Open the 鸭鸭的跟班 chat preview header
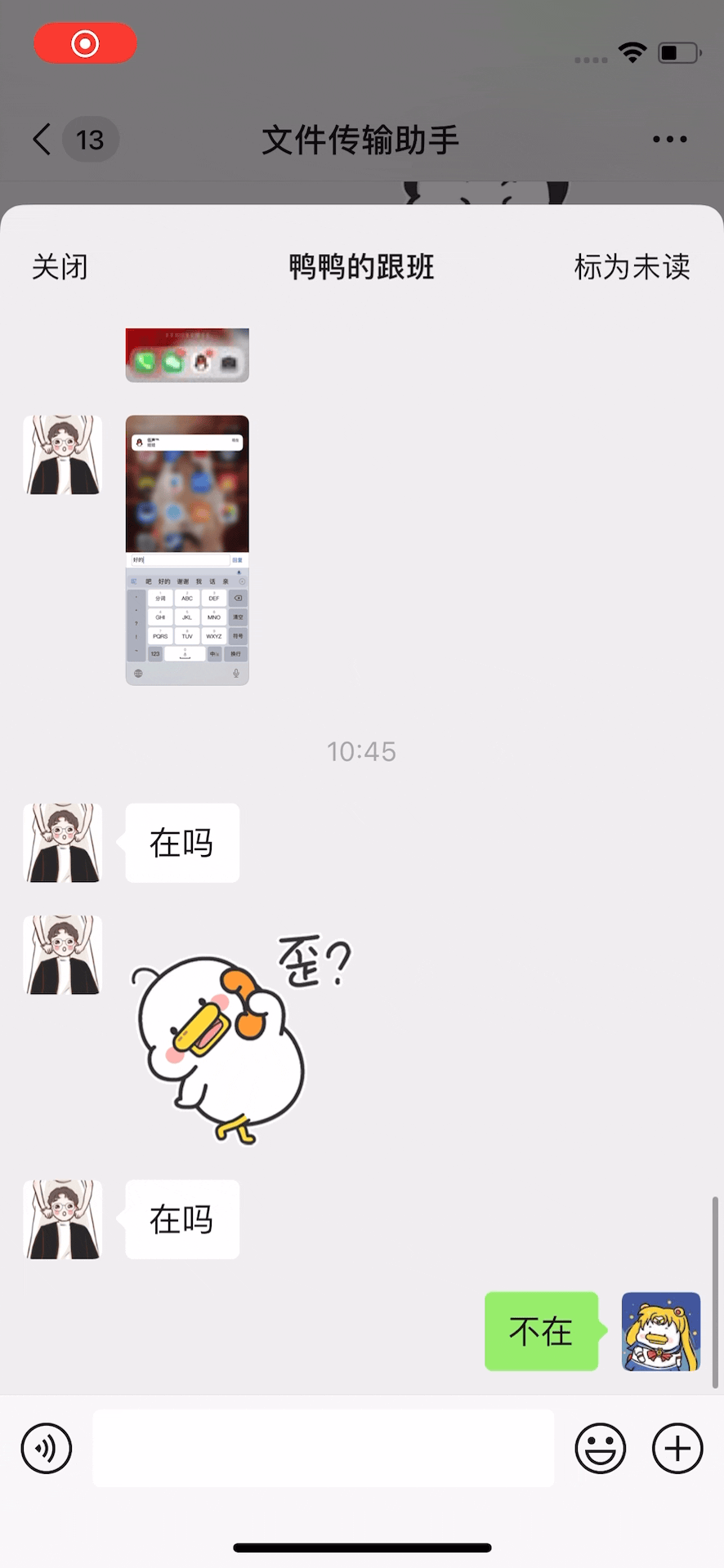The image size is (724, 1568). coord(360,267)
